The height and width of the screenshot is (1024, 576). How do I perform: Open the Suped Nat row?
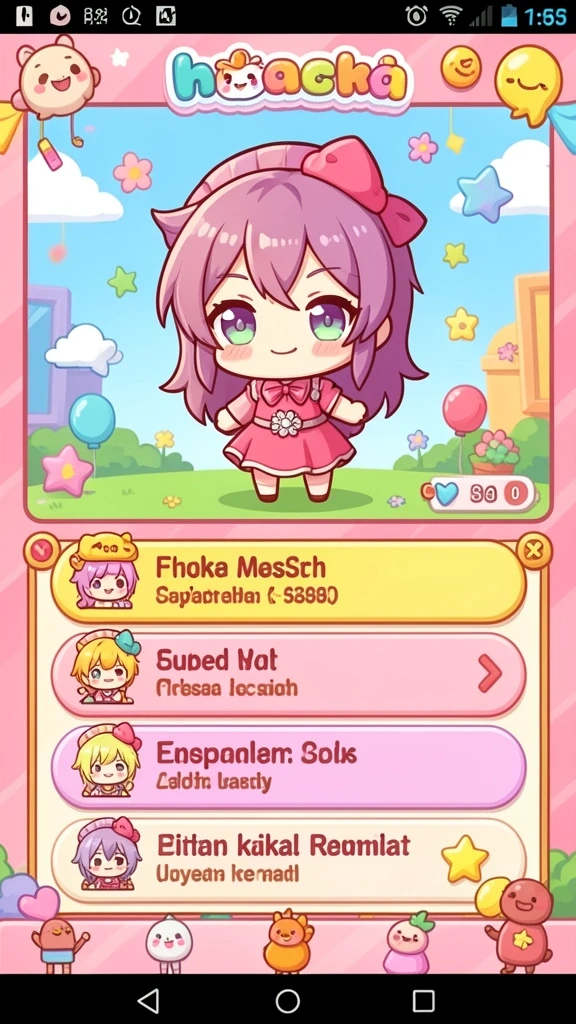coord(288,675)
